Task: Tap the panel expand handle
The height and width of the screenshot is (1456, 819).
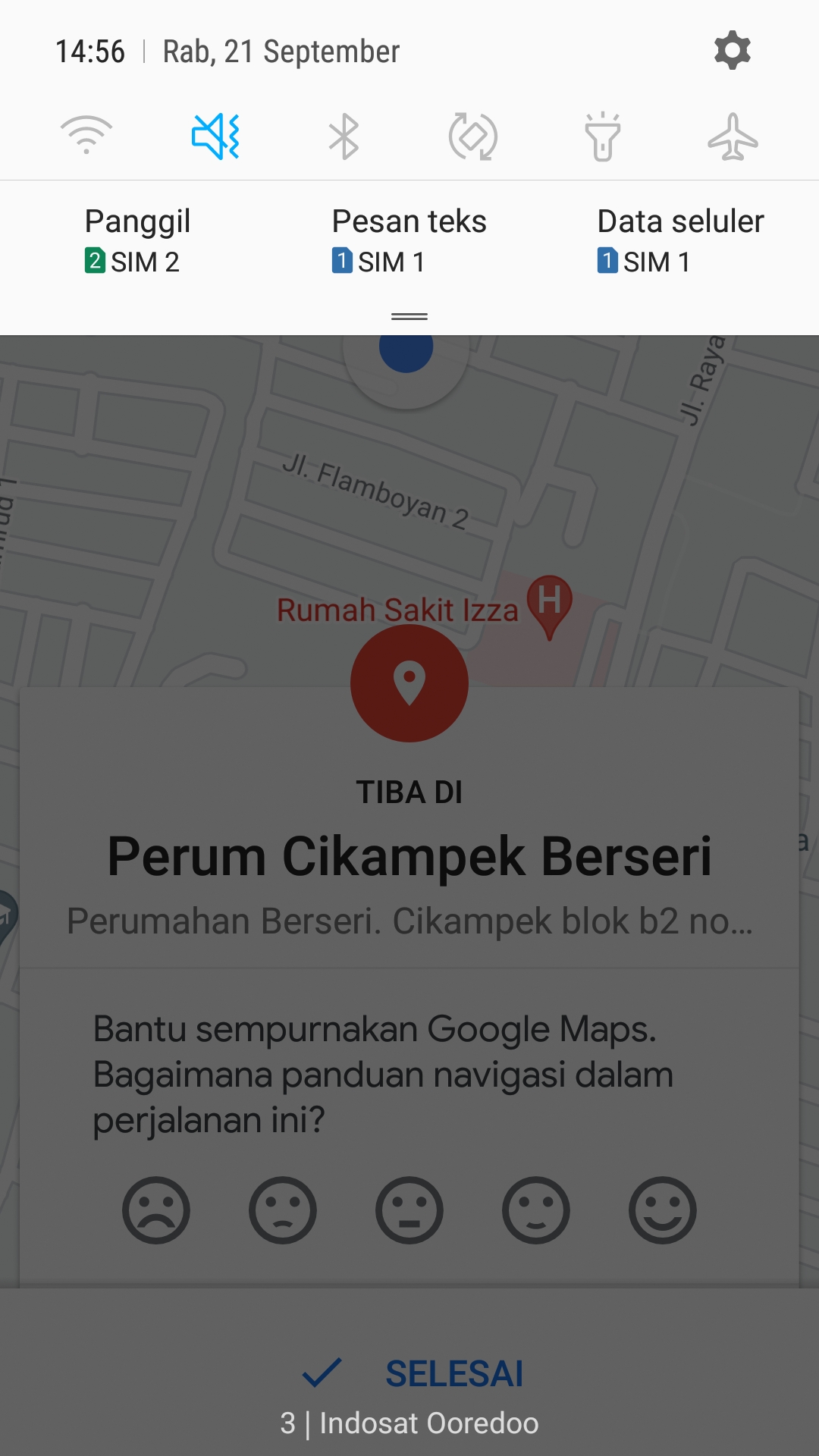Action: [409, 316]
